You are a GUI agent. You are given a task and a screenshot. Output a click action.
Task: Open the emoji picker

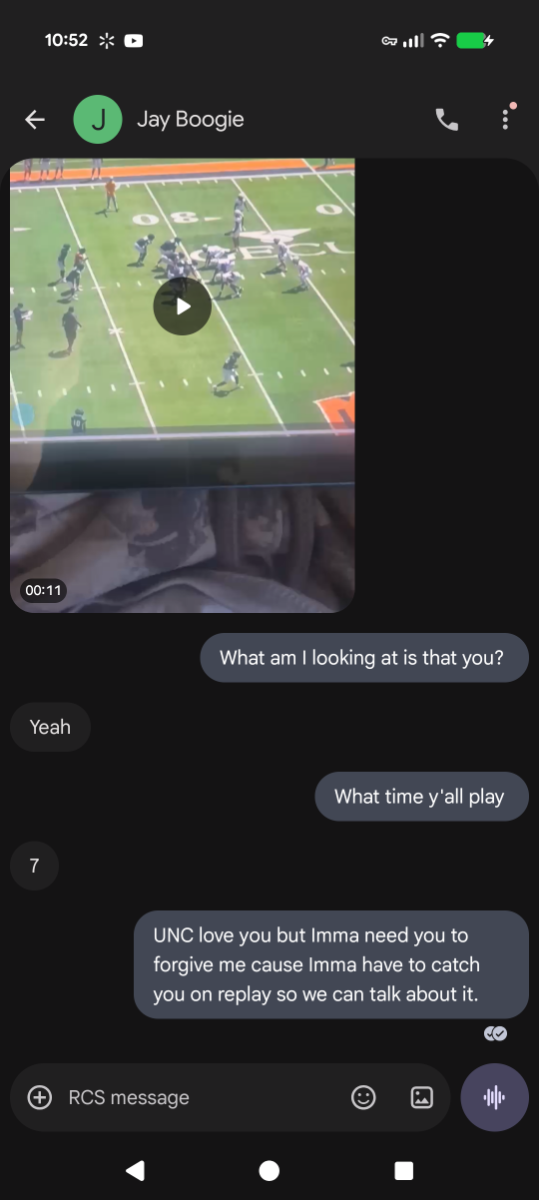(x=364, y=1097)
